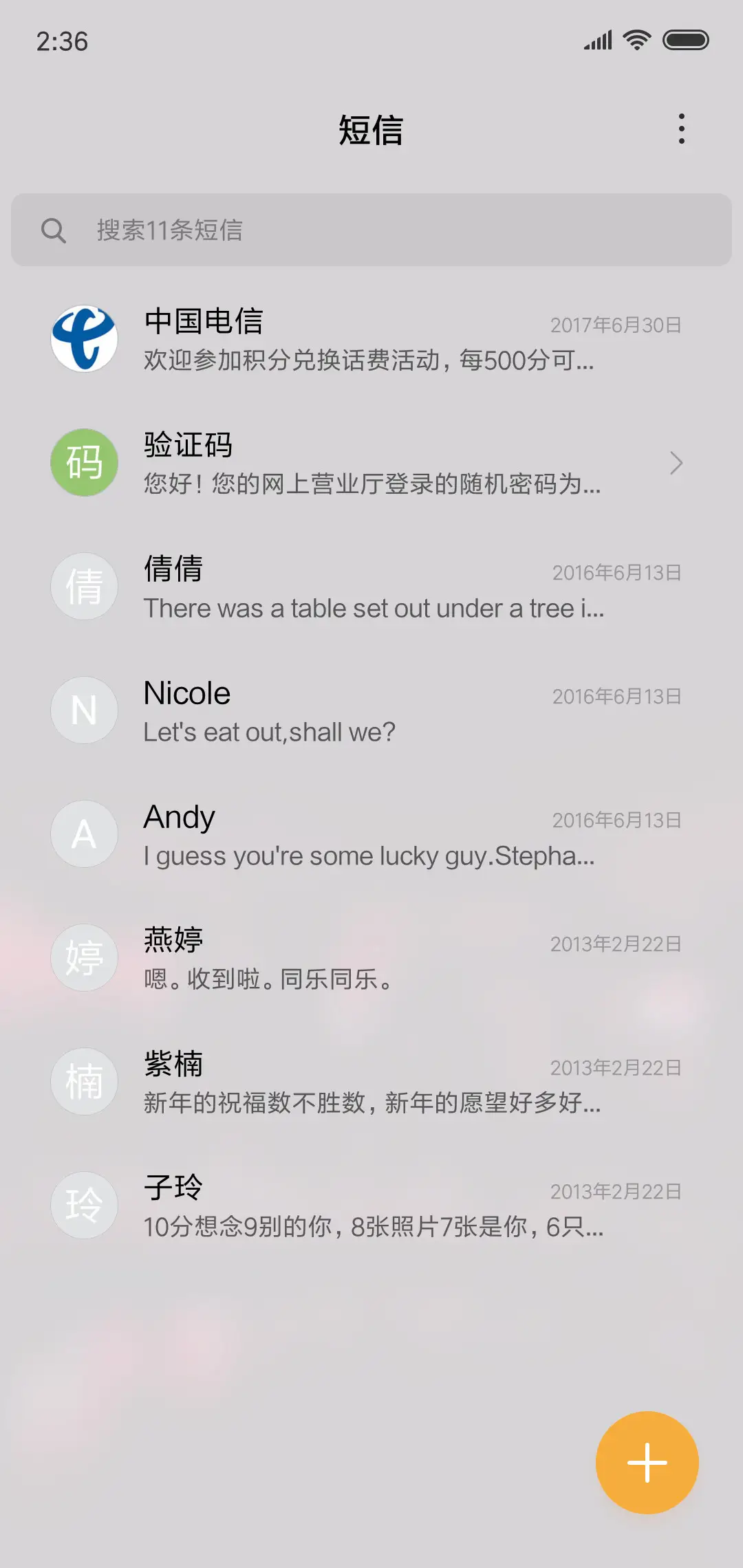This screenshot has width=743, height=1568.
Task: Select the 倩倩 contact avatar
Action: click(83, 586)
